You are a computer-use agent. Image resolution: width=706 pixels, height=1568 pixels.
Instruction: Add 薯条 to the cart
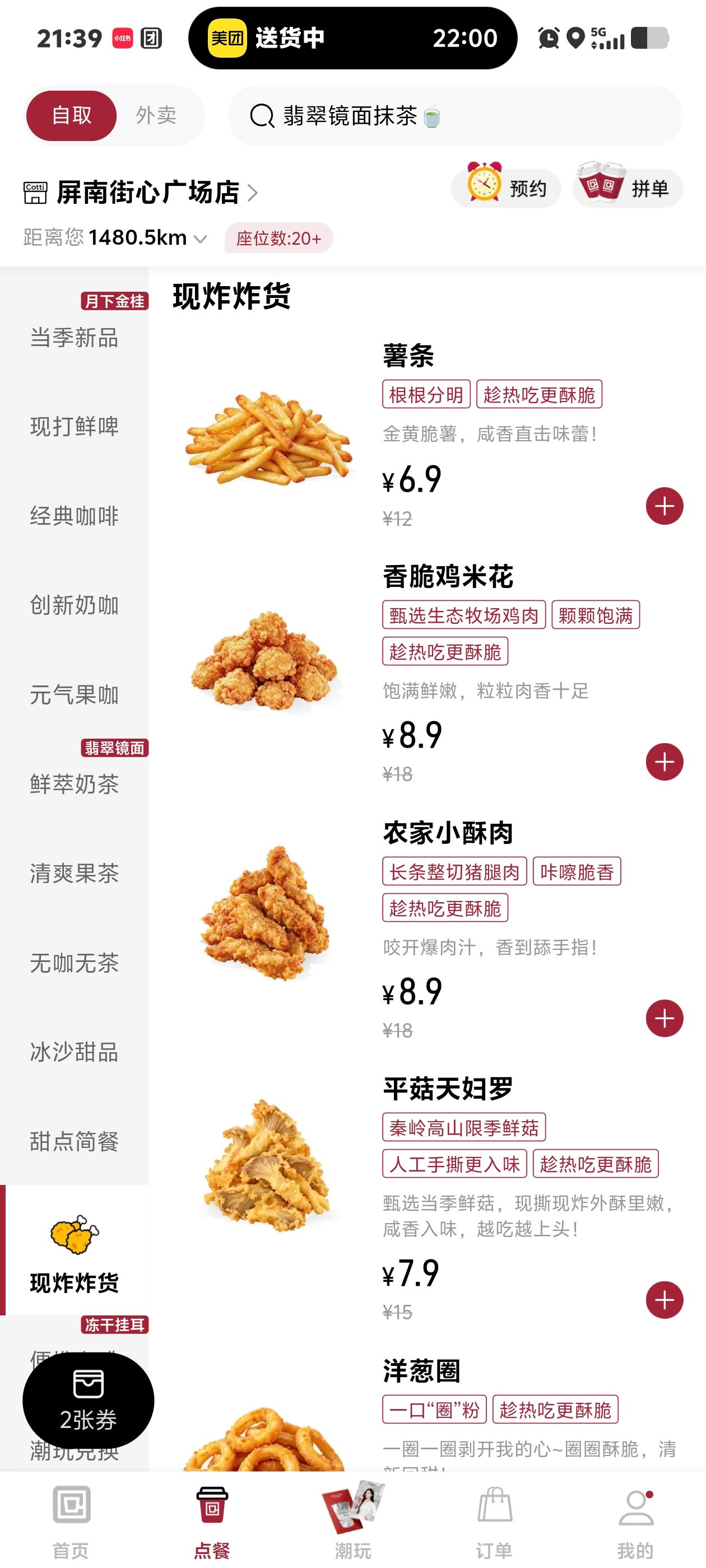pyautogui.click(x=664, y=506)
